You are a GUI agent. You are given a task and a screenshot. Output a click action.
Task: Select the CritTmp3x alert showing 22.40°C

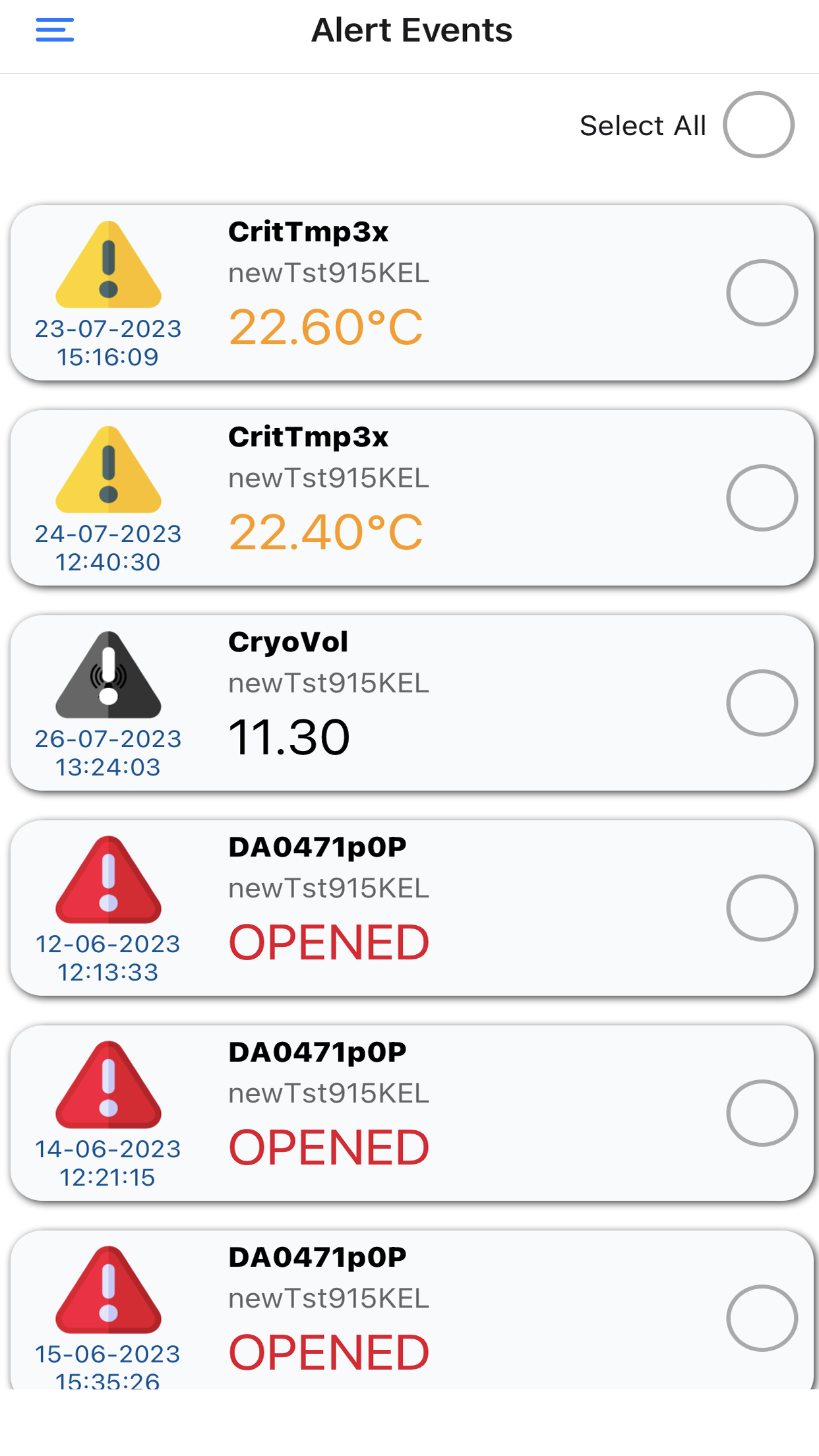click(x=762, y=498)
